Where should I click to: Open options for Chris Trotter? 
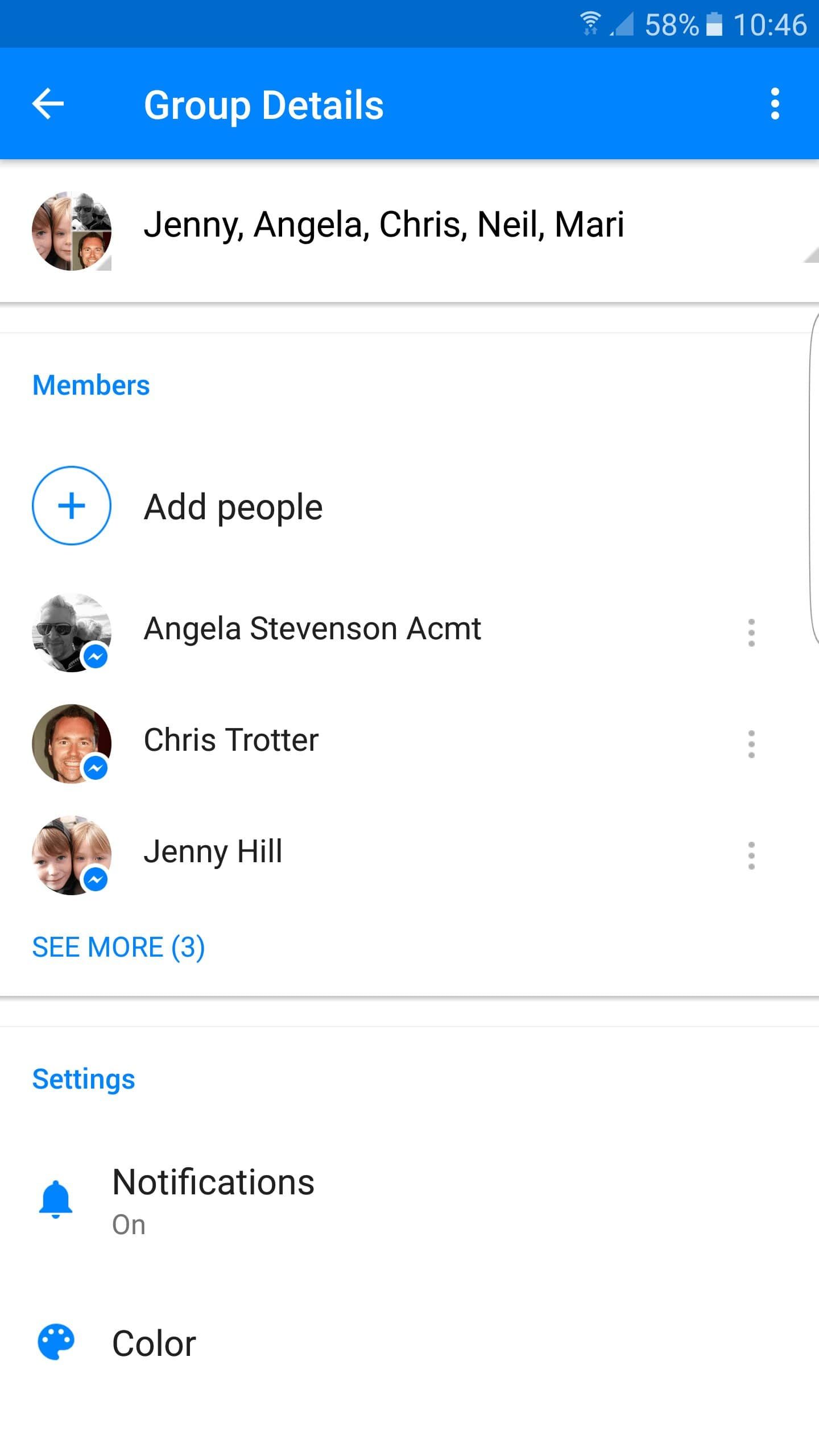coord(751,744)
